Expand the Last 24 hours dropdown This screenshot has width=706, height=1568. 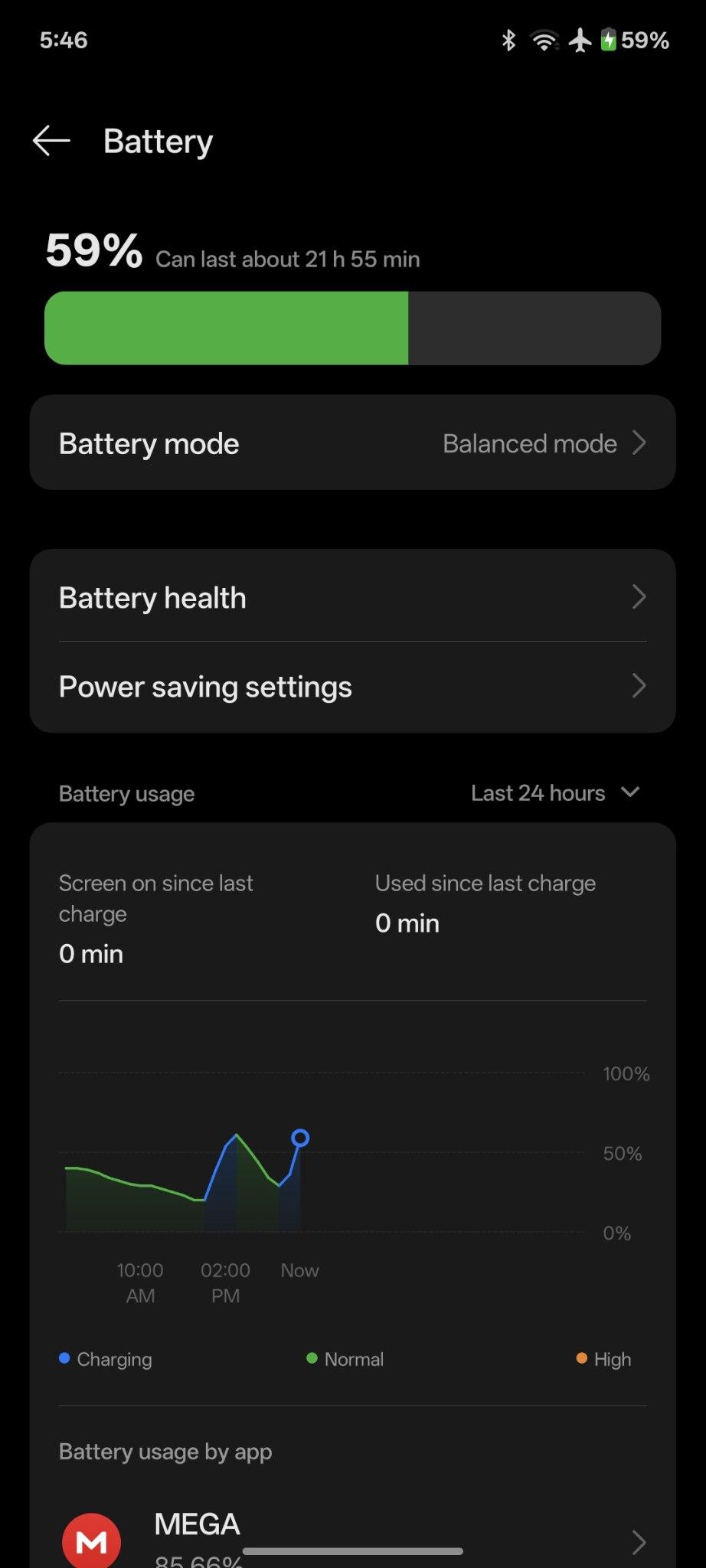pyautogui.click(x=555, y=792)
